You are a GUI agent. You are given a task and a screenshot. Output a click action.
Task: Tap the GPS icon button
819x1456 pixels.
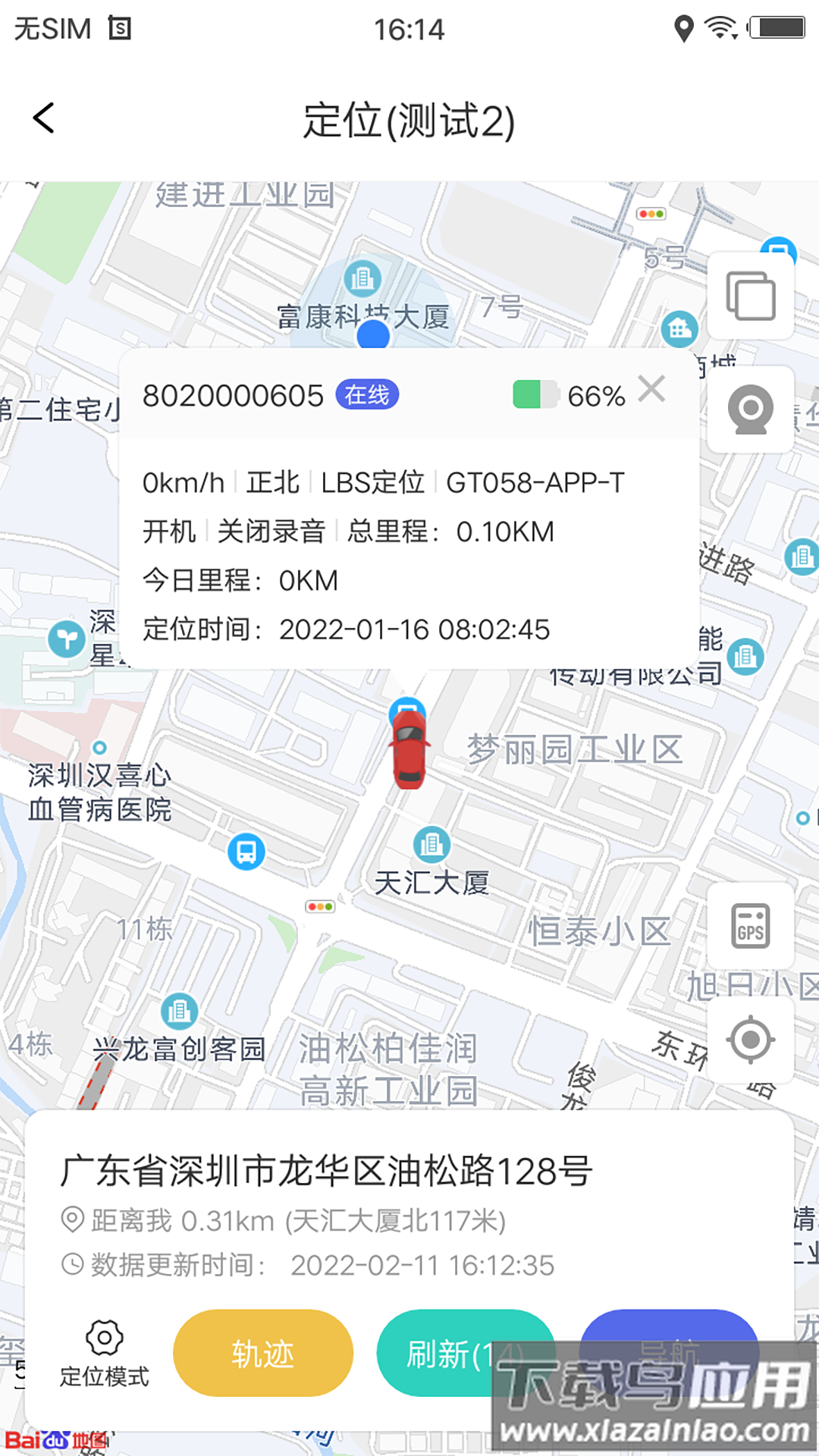coord(750,926)
